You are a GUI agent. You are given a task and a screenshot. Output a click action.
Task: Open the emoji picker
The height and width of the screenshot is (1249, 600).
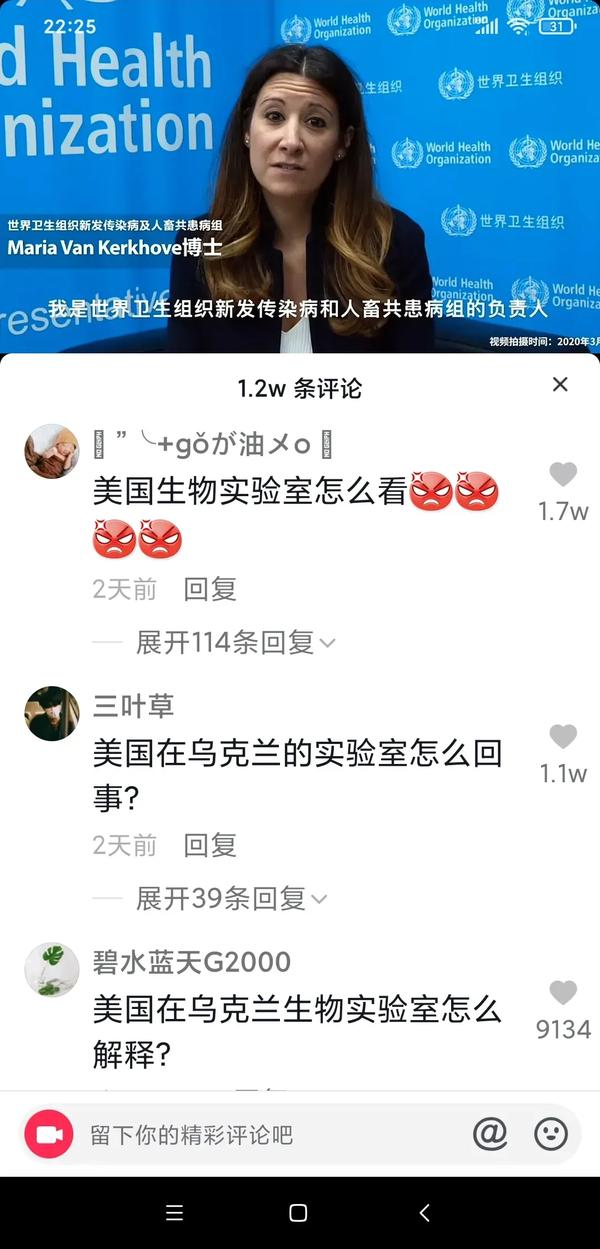pyautogui.click(x=551, y=1134)
